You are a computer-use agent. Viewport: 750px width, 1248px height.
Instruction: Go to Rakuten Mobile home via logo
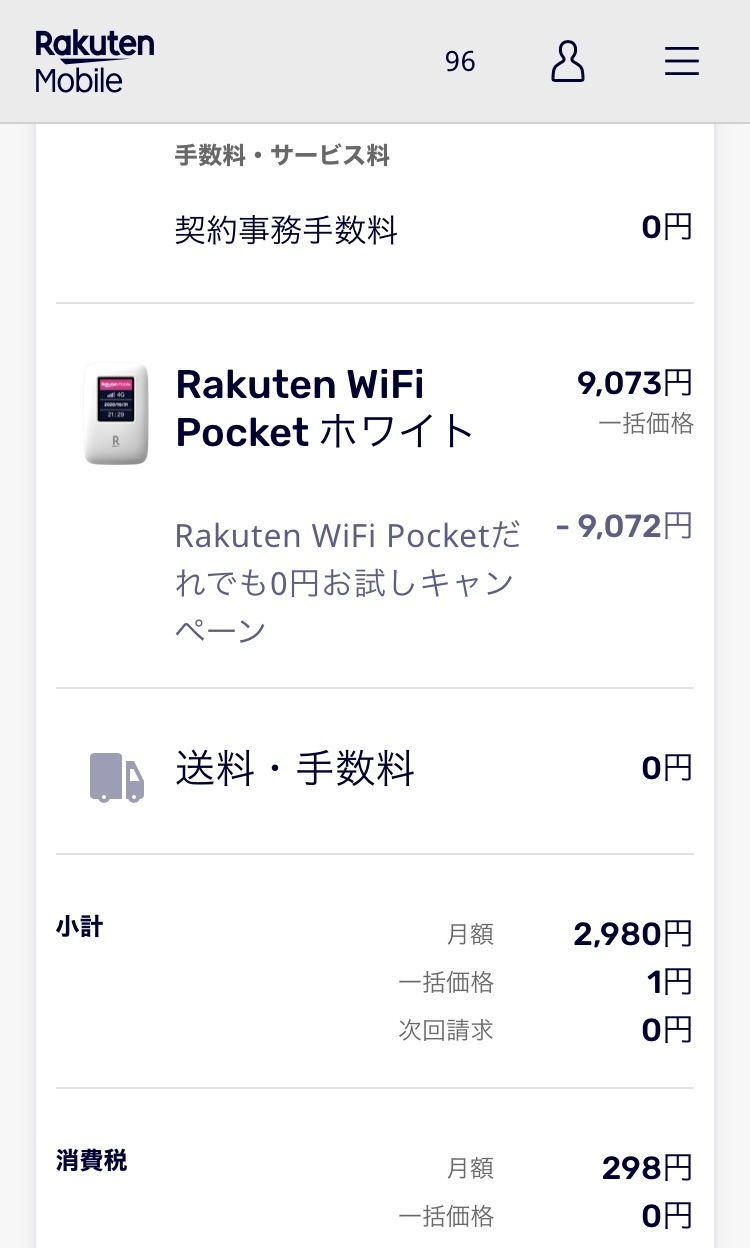94,62
